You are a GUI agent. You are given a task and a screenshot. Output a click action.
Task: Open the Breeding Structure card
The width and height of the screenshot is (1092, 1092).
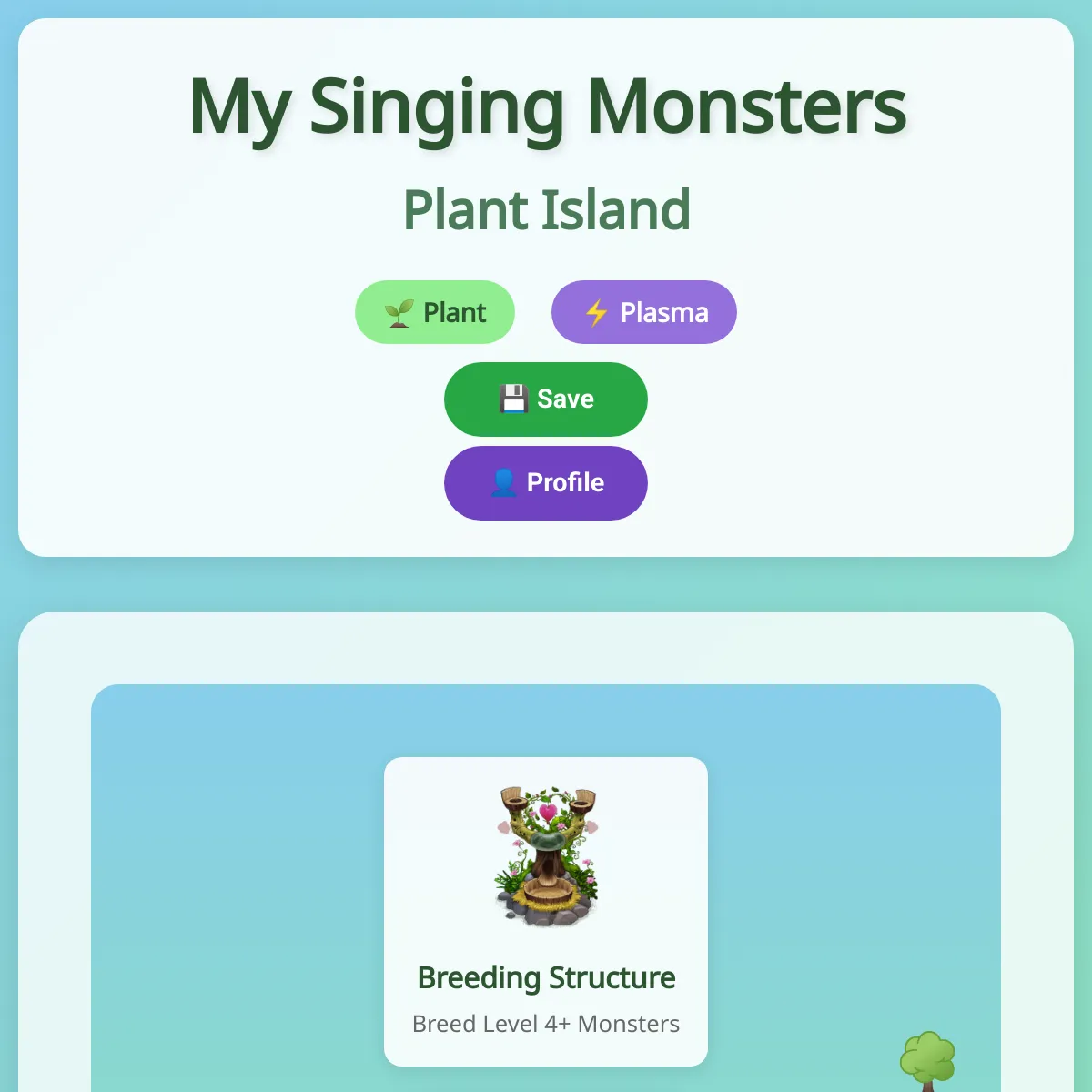click(546, 911)
